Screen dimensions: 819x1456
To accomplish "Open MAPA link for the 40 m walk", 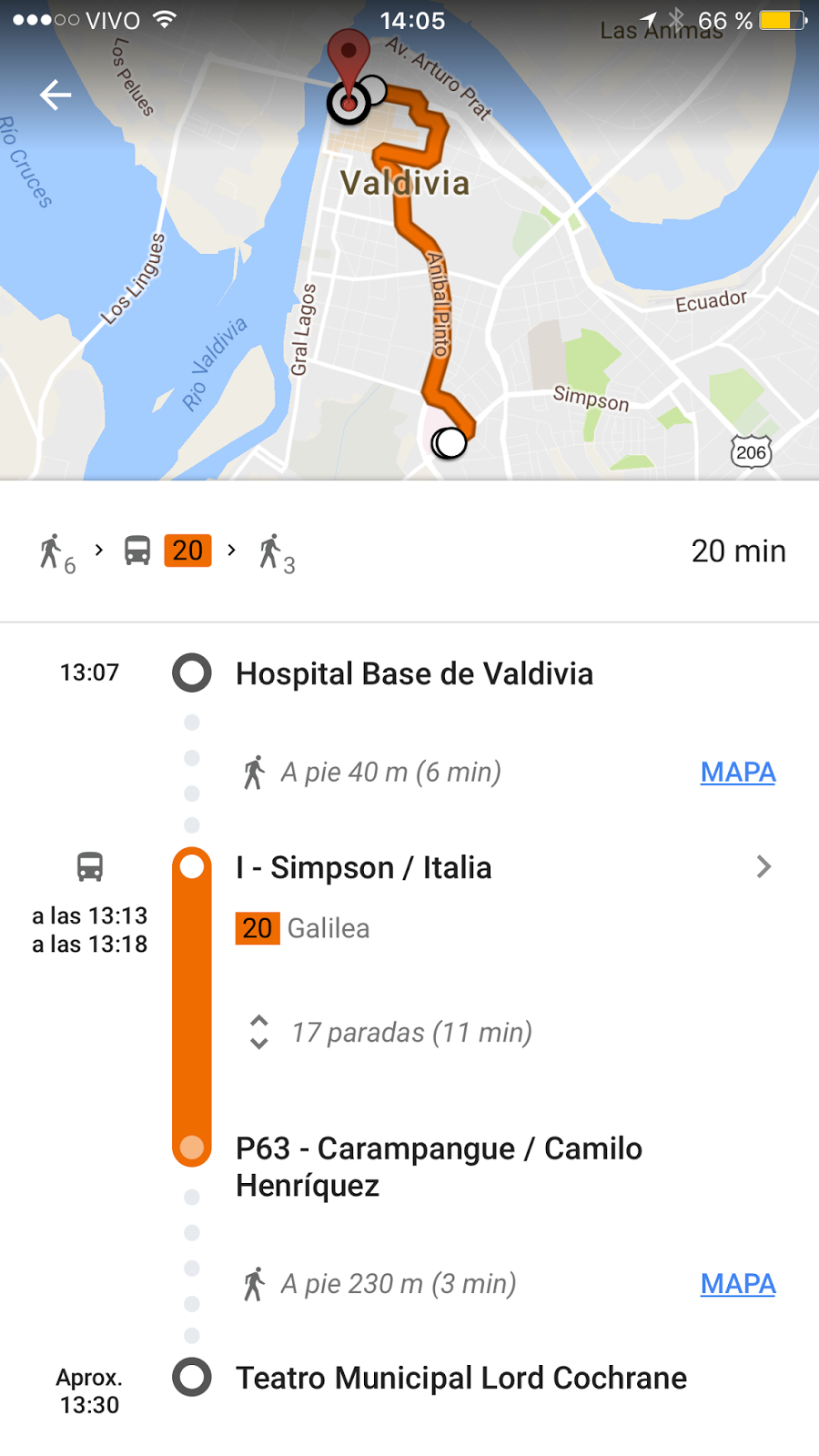I will (x=738, y=772).
